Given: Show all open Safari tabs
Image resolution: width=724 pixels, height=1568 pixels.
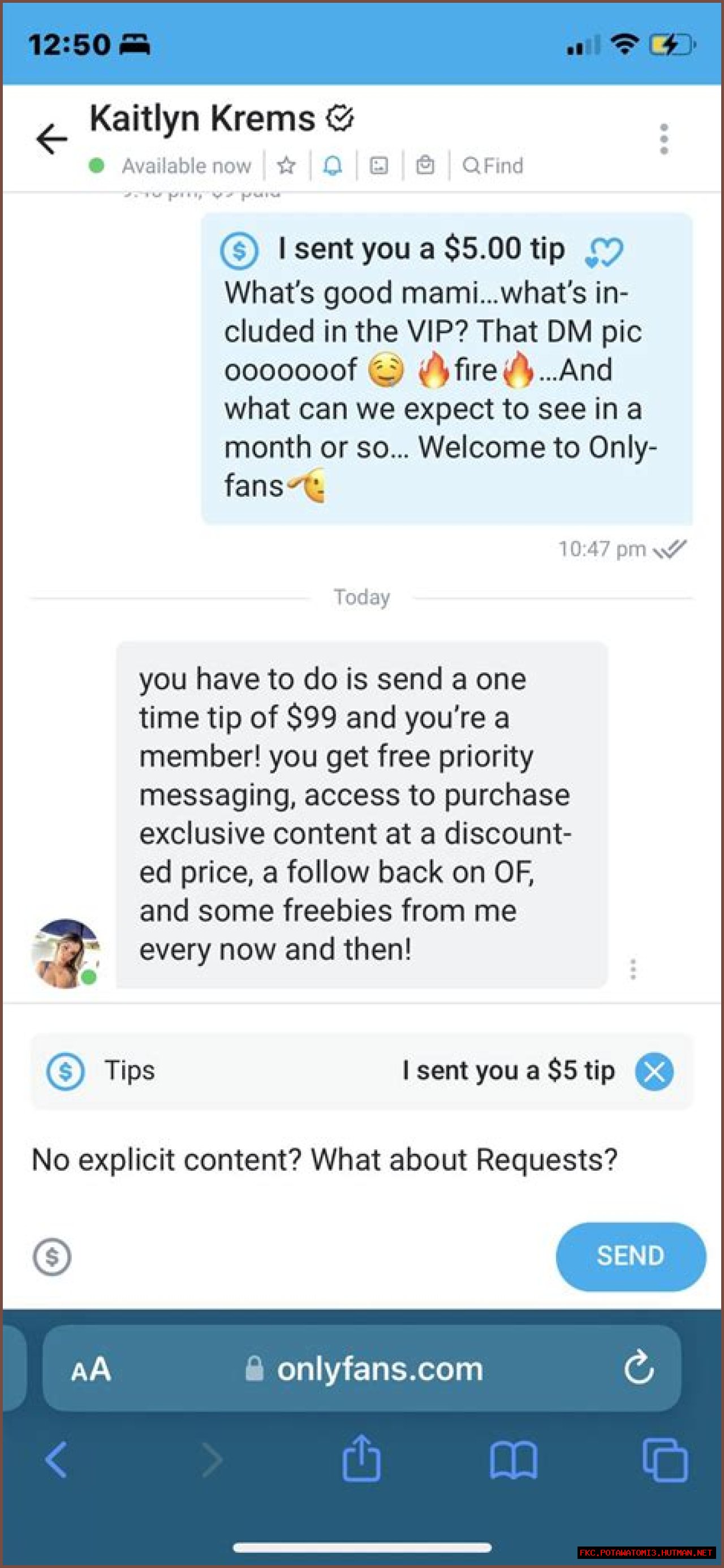Looking at the screenshot, I should pyautogui.click(x=665, y=1459).
